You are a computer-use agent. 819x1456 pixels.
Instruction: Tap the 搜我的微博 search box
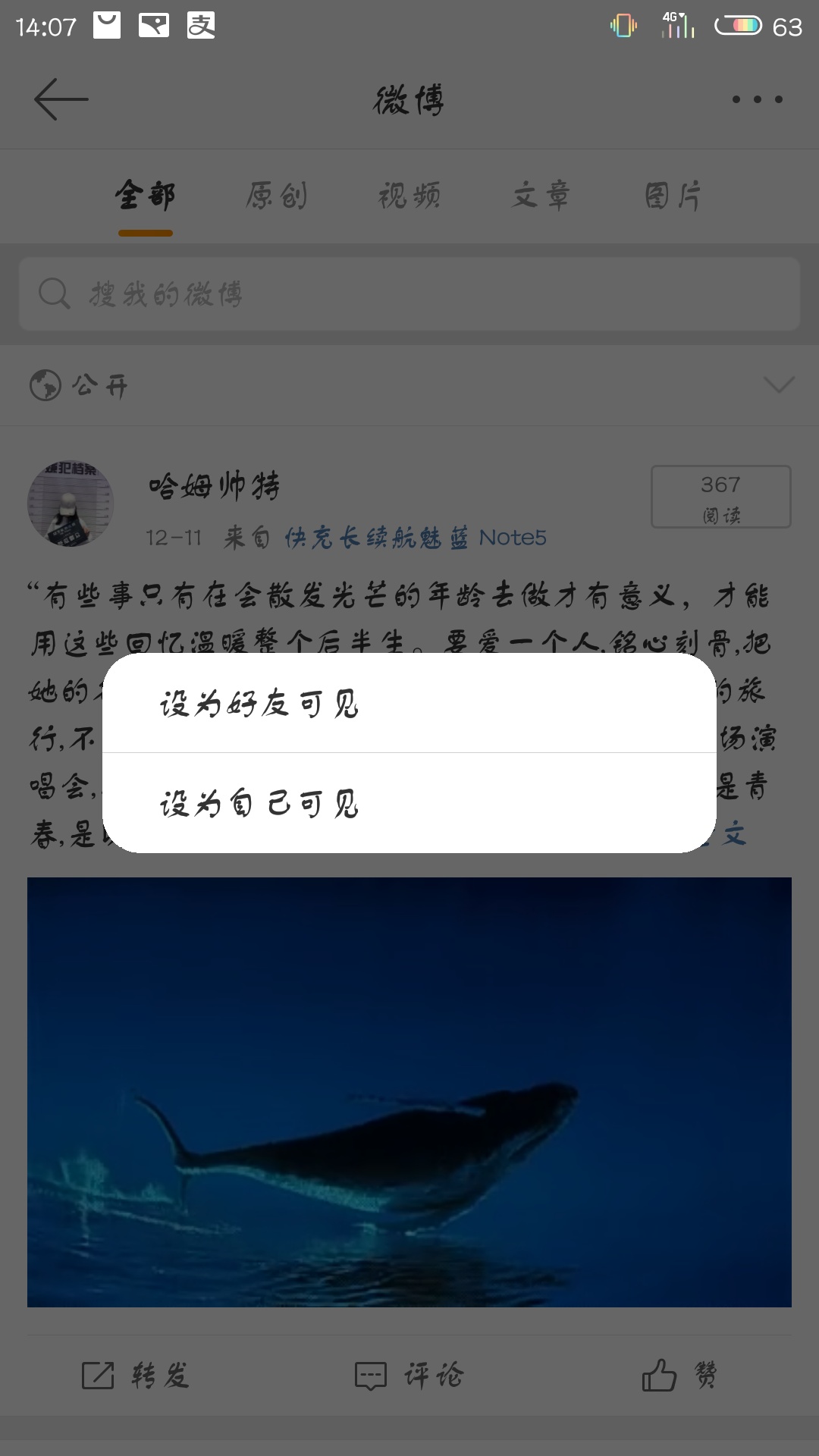(409, 293)
